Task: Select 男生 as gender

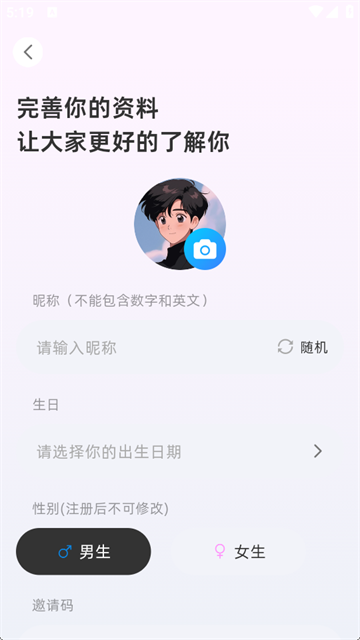Action: coord(83,551)
